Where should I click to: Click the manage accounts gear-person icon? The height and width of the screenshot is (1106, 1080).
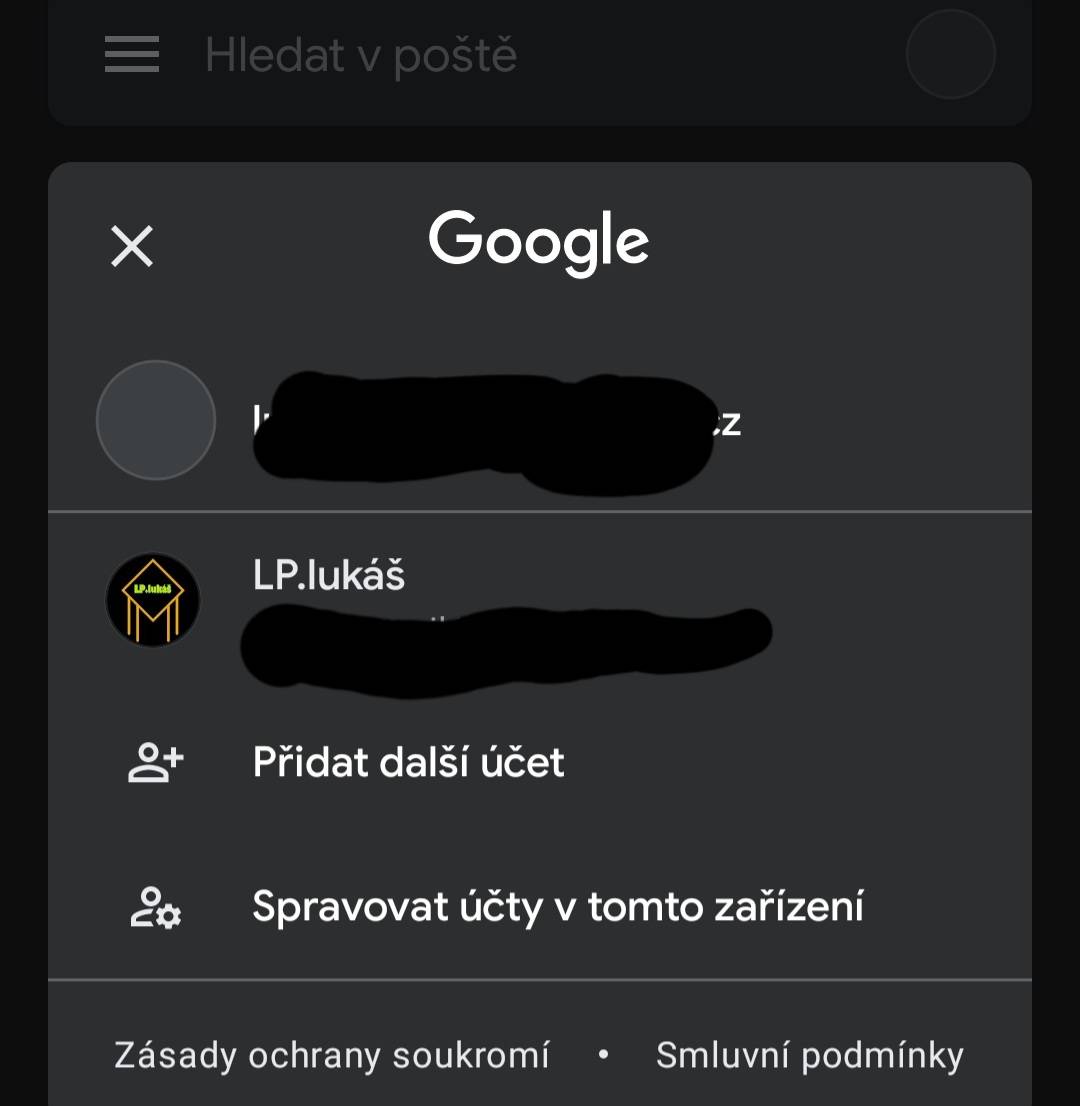[x=155, y=905]
